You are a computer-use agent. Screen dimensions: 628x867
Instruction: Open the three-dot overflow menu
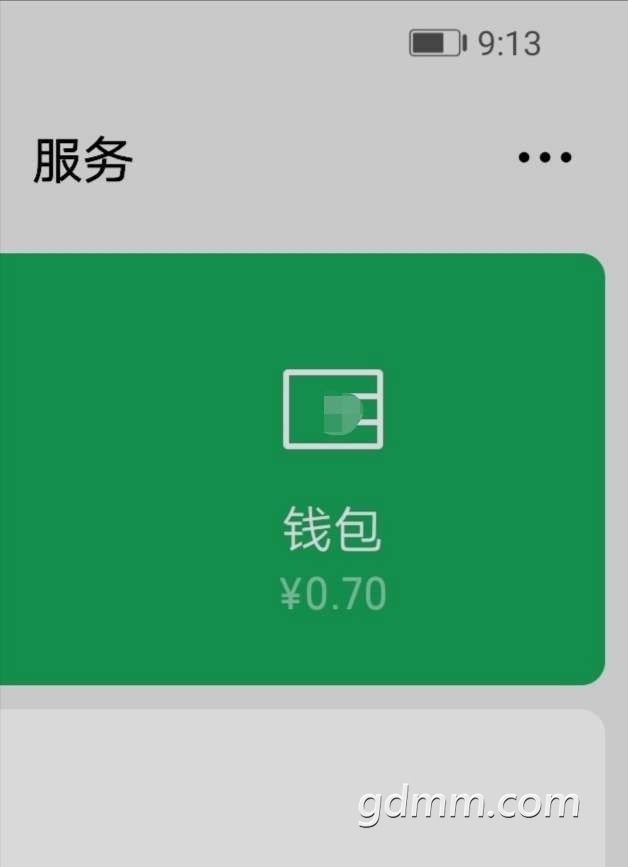tap(545, 158)
